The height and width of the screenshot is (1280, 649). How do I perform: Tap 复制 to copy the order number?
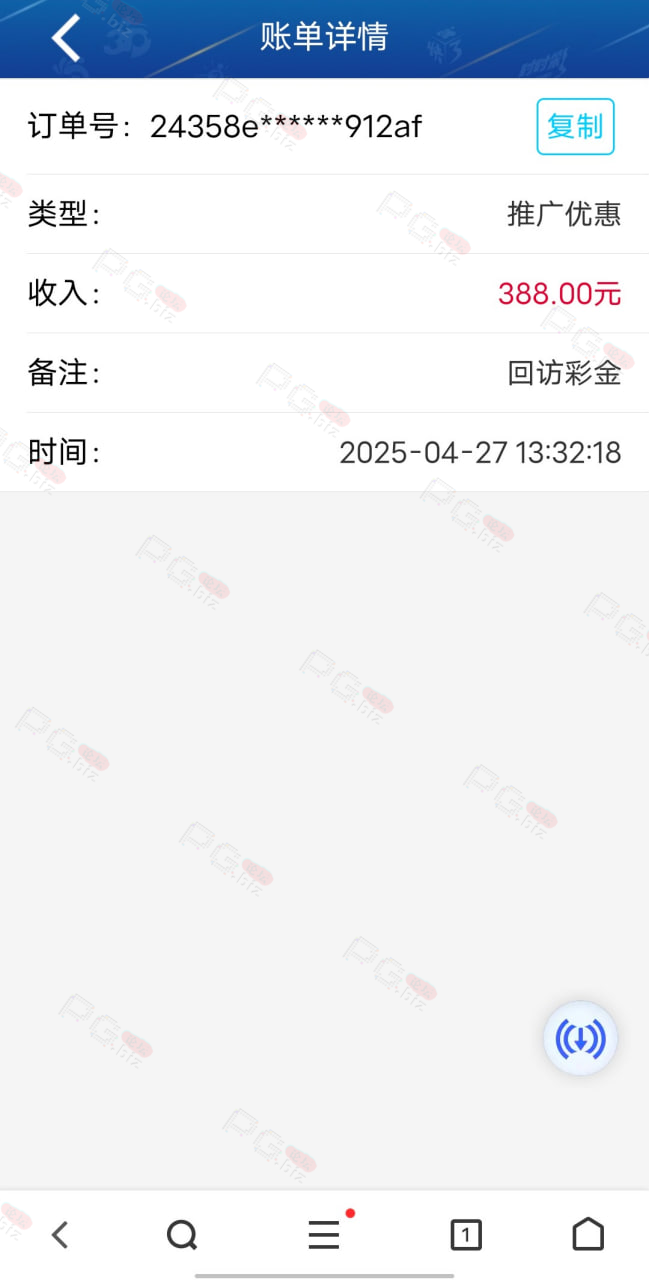(x=575, y=127)
